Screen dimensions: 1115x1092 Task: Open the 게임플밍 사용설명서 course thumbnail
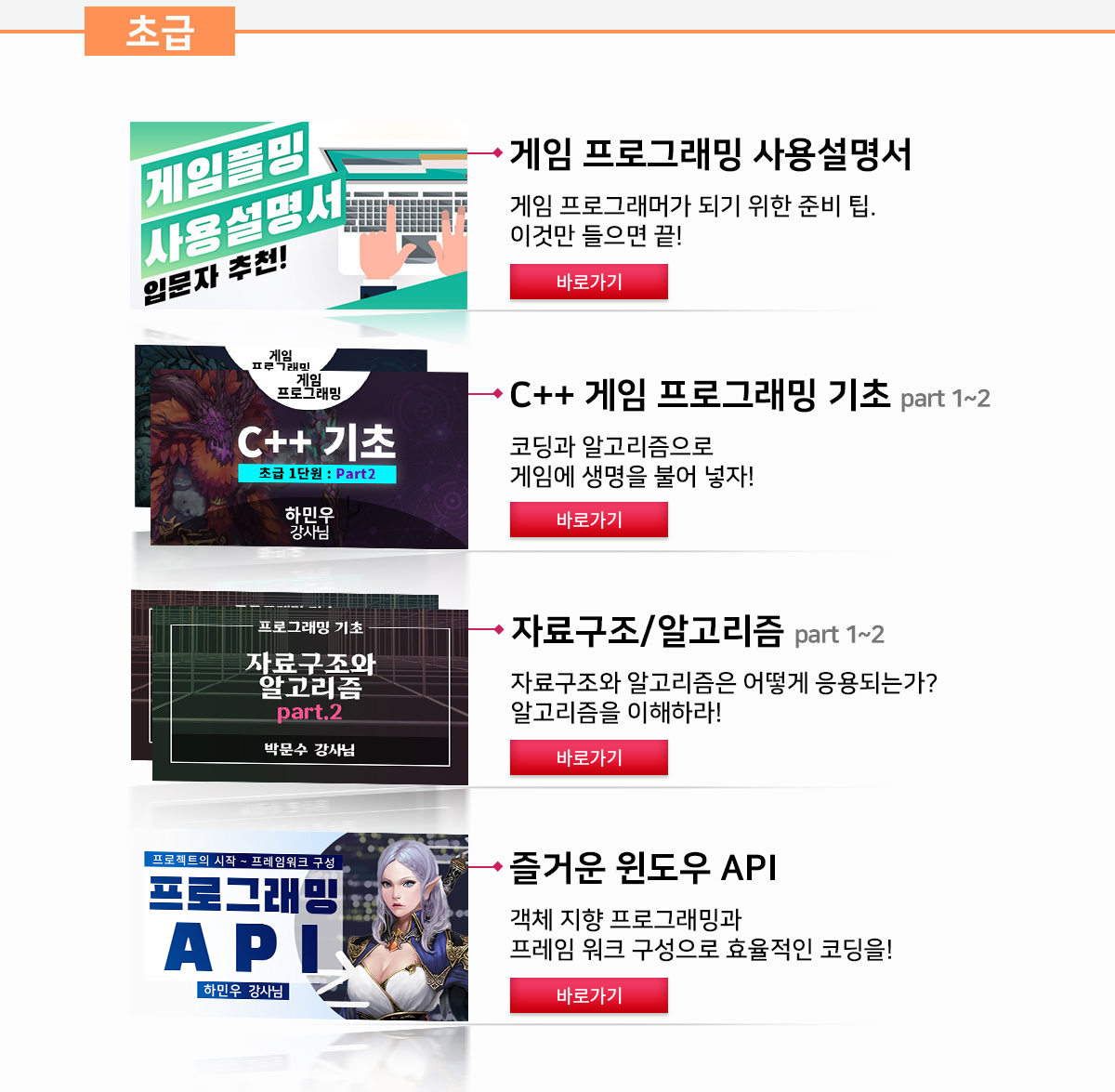point(298,216)
